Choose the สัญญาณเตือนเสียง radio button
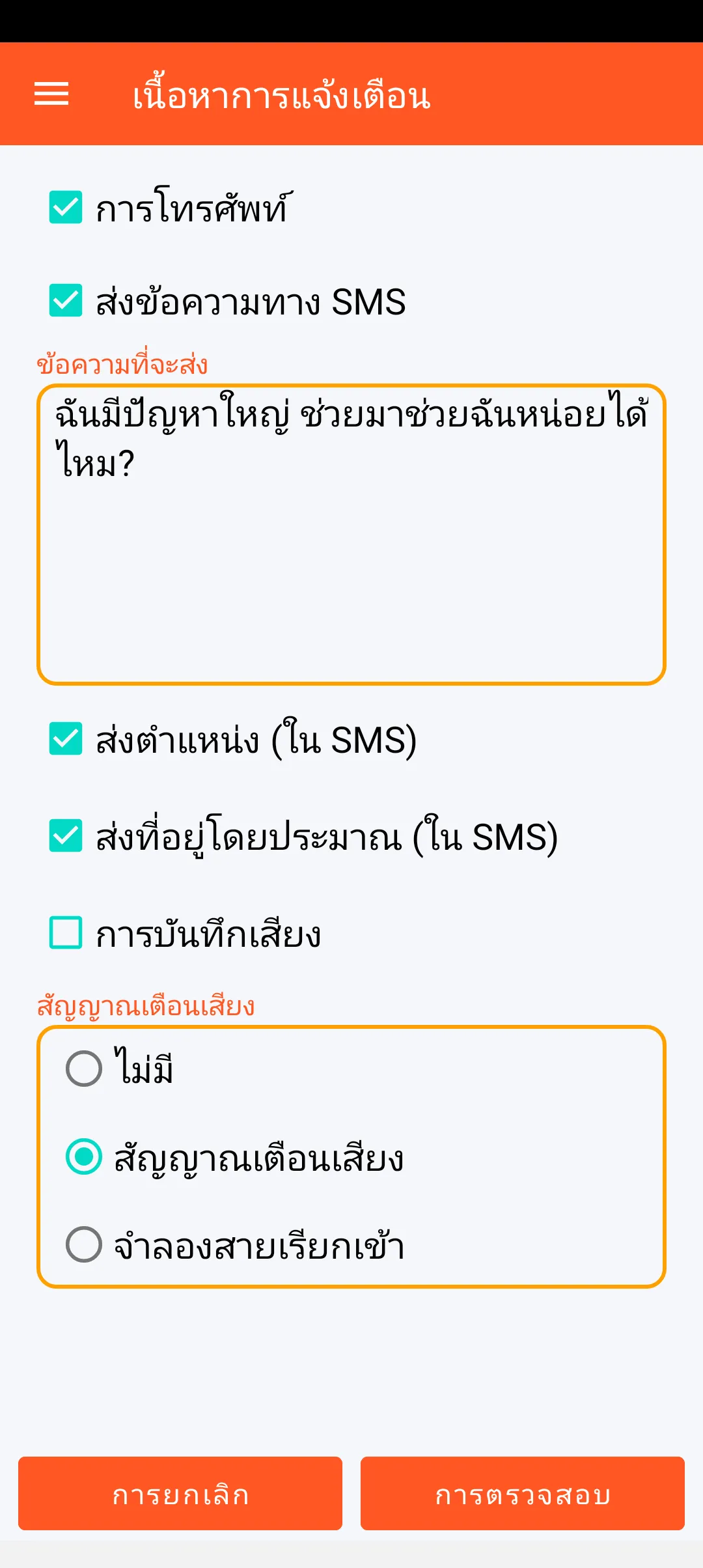The image size is (703, 1568). coord(84,1157)
